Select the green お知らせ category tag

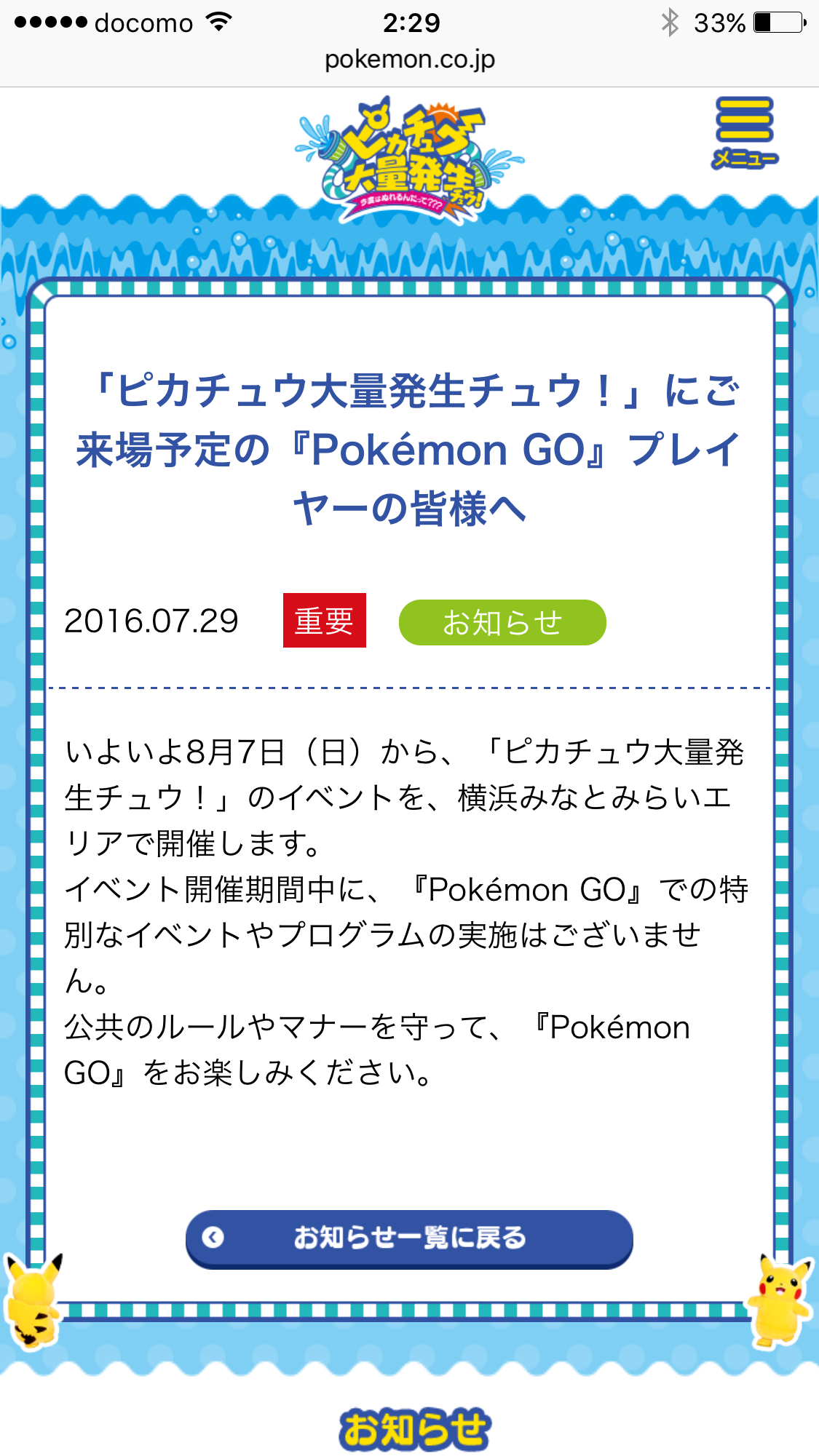(x=502, y=622)
